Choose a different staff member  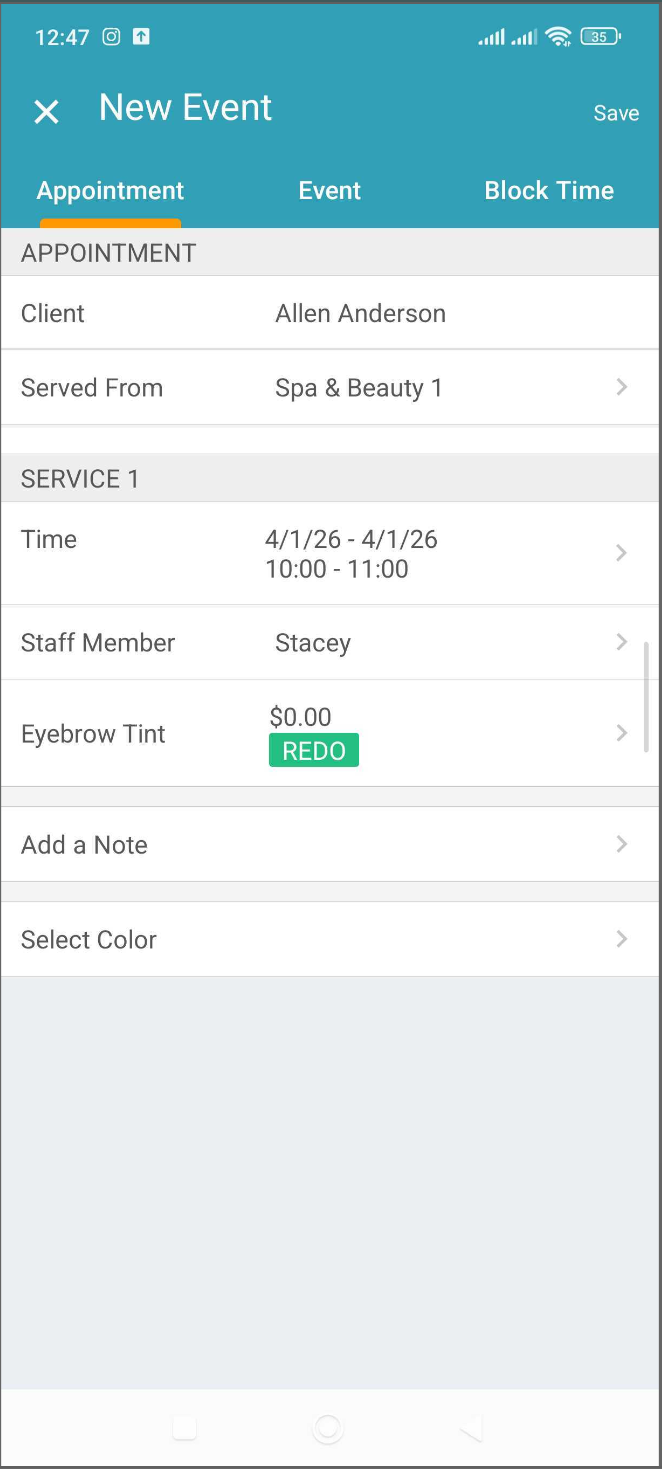pyautogui.click(x=330, y=642)
